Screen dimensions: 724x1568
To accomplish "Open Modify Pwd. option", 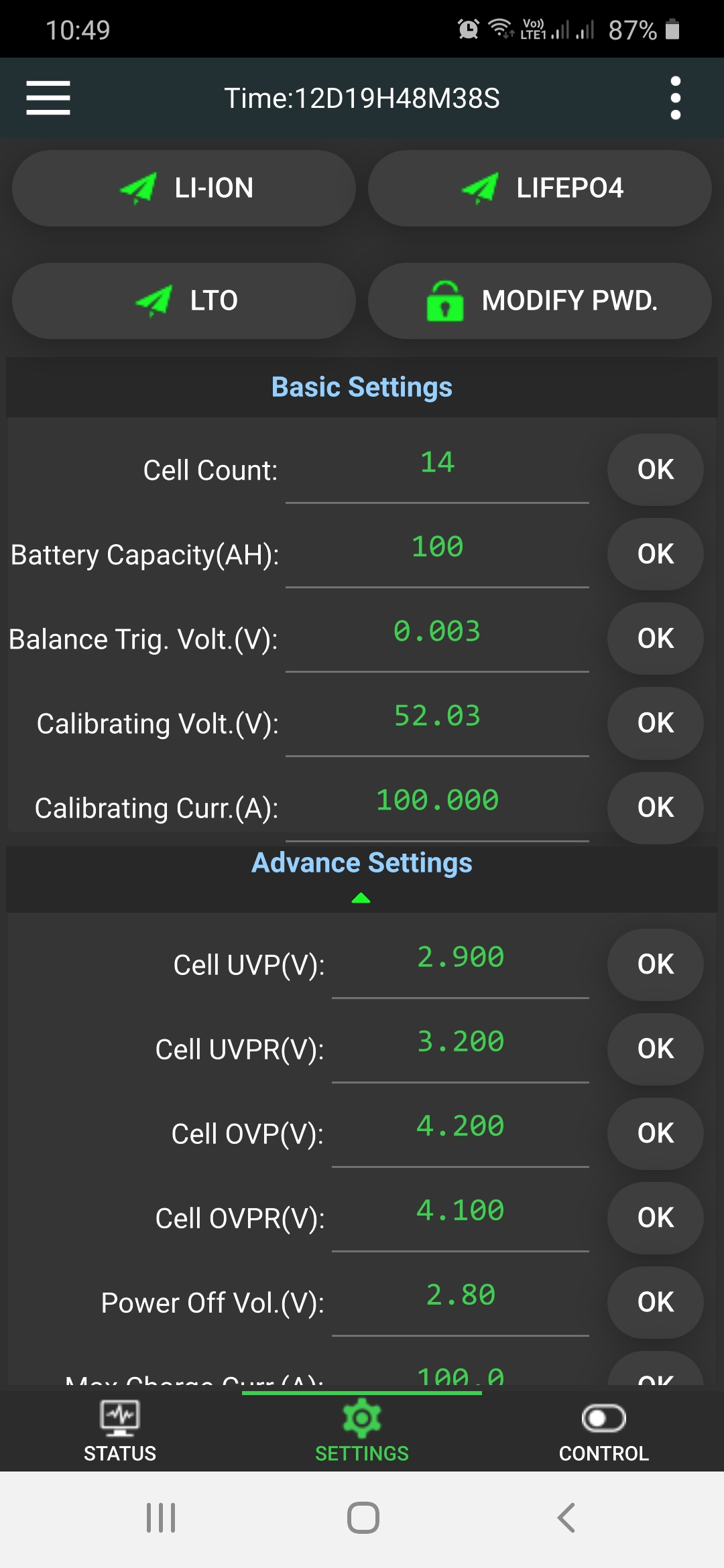I will [x=540, y=301].
